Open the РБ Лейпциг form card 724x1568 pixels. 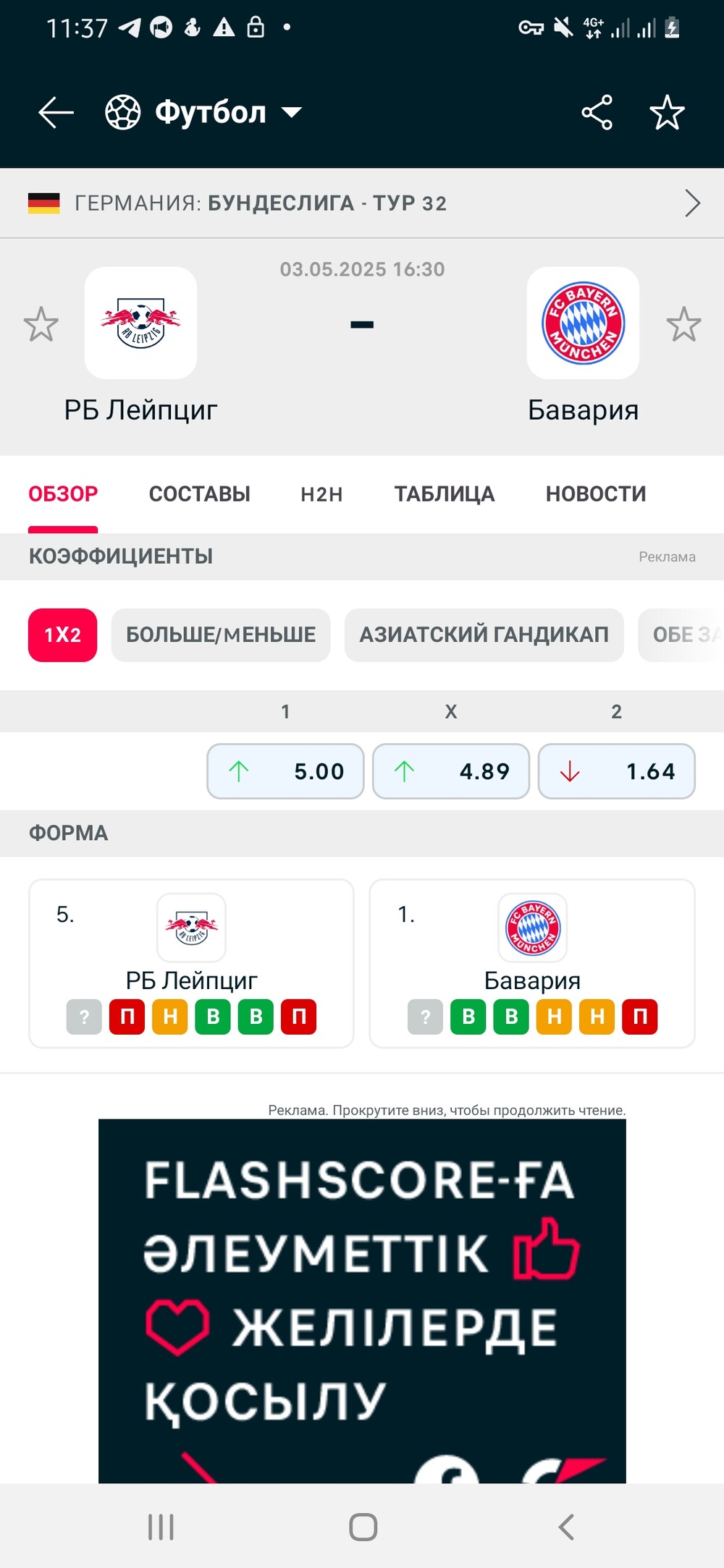191,964
